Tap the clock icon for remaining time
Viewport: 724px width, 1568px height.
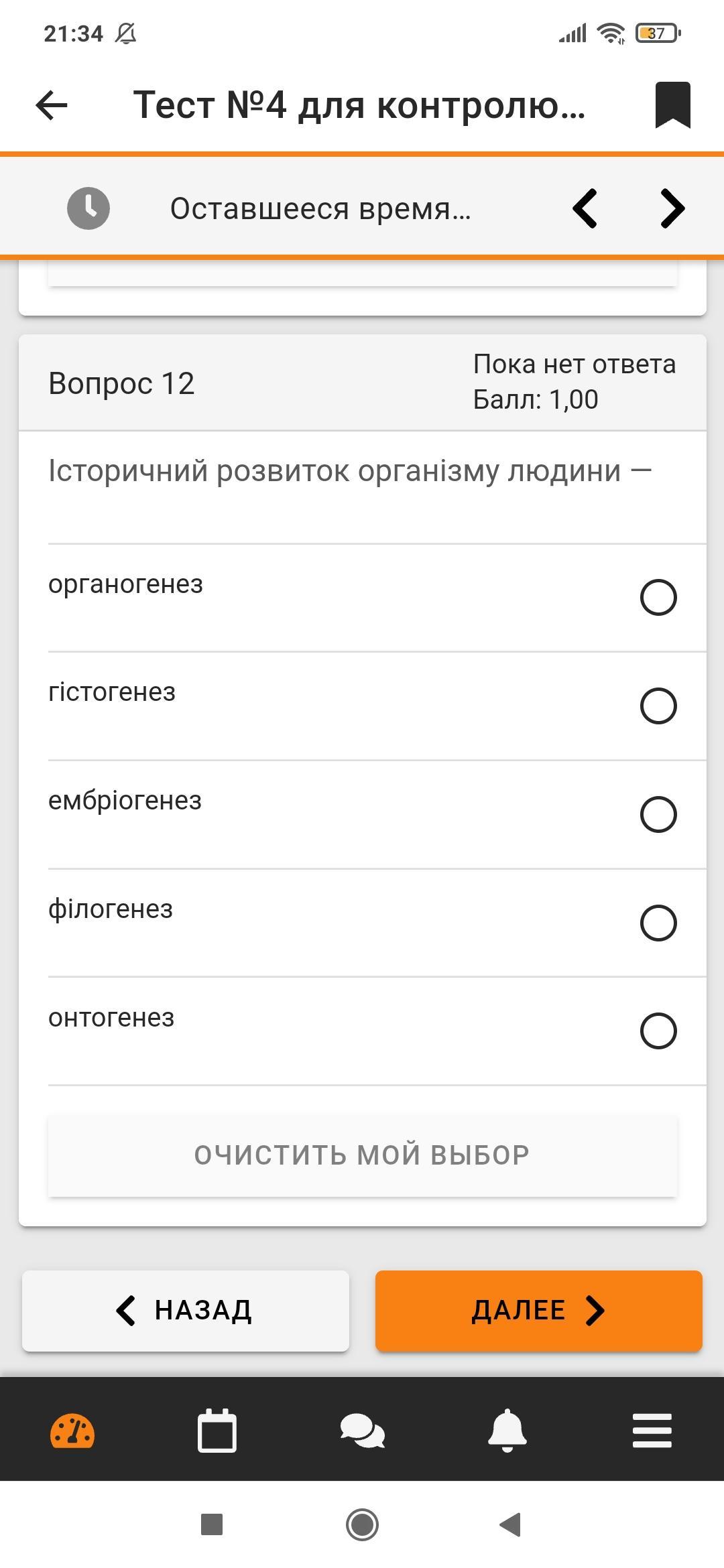click(88, 208)
